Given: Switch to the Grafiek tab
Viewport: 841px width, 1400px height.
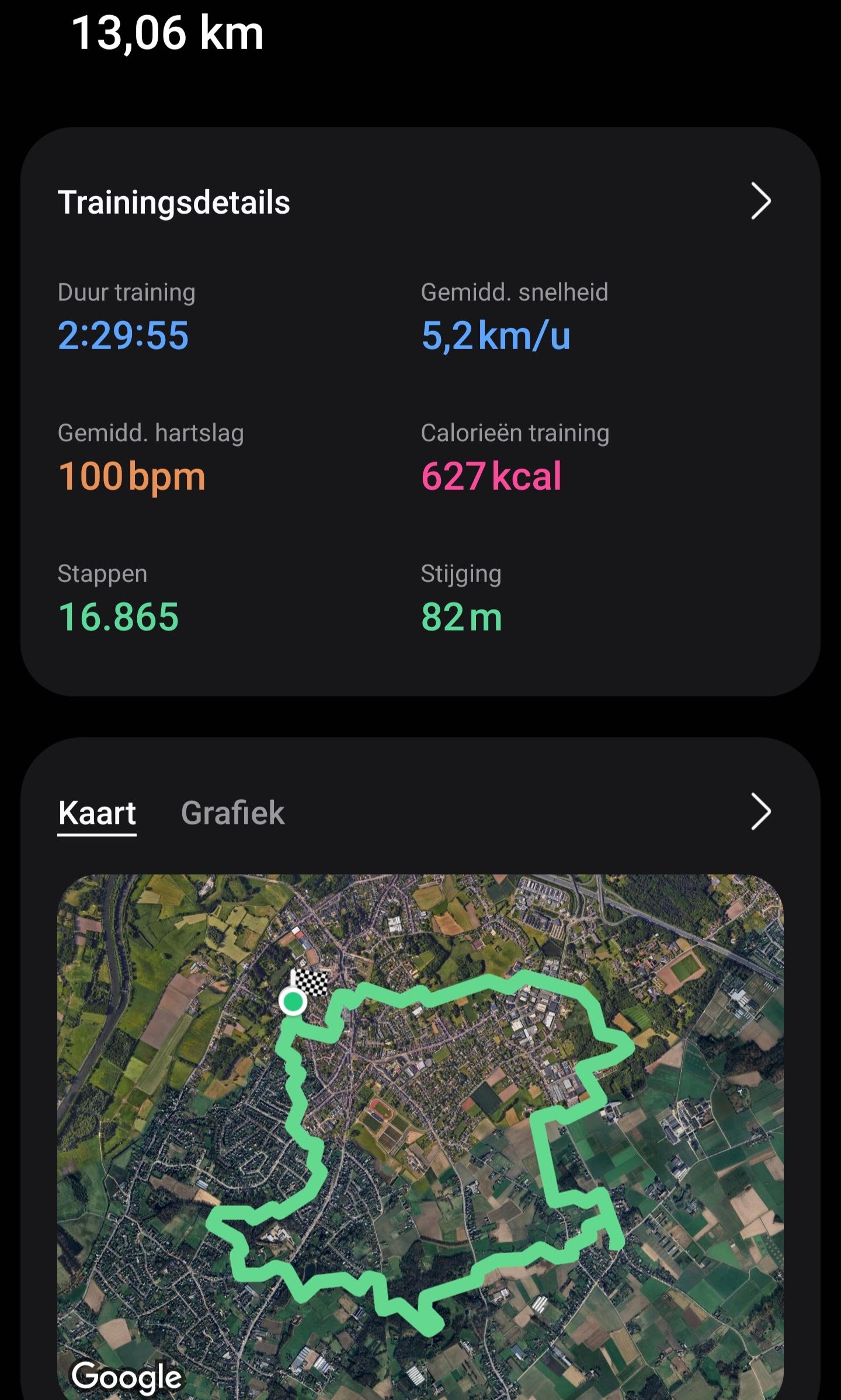Looking at the screenshot, I should point(232,813).
